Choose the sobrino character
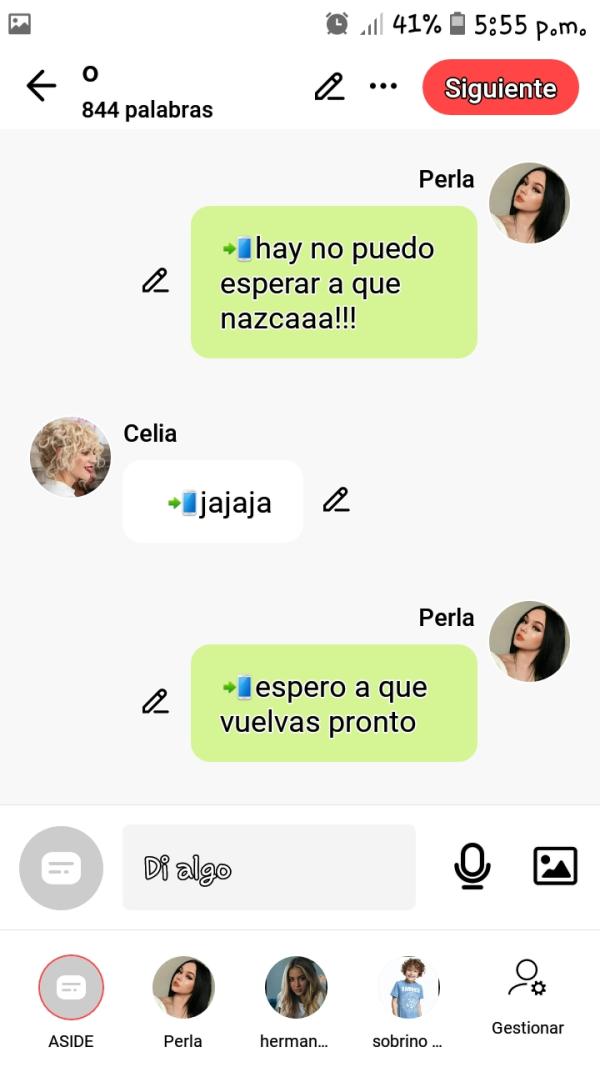600x1067 pixels. coord(408,988)
